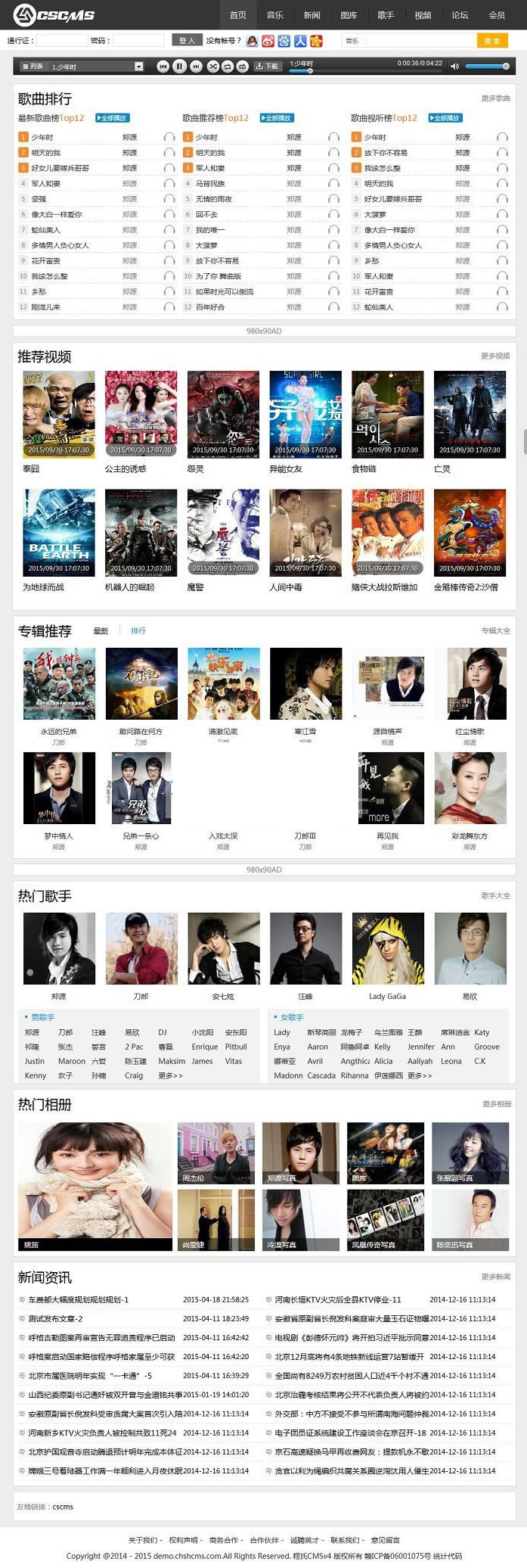Open 更多歌曲 link in song rankings
This screenshot has height=1568, width=527.
pyautogui.click(x=495, y=98)
